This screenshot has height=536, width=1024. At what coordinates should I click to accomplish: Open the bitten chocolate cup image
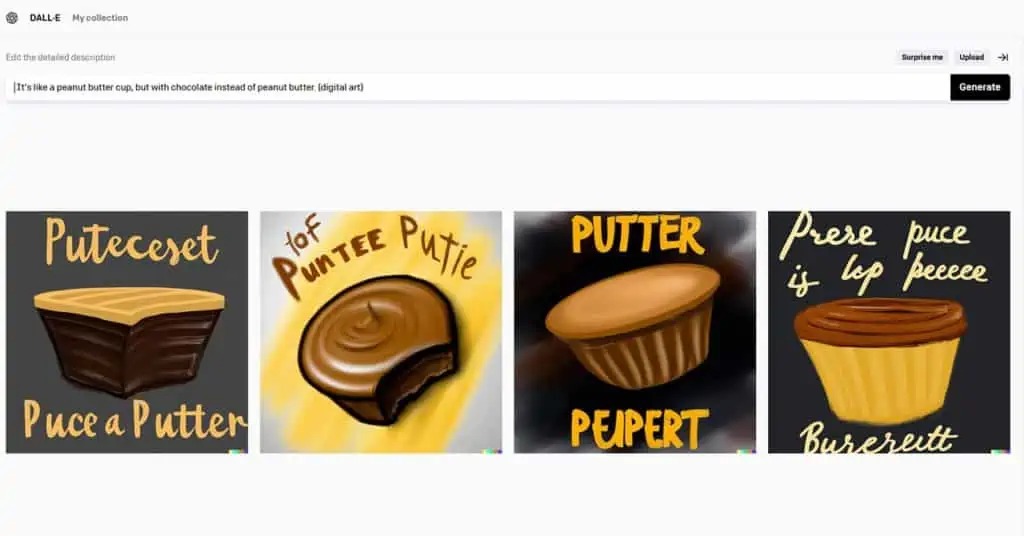pos(381,332)
